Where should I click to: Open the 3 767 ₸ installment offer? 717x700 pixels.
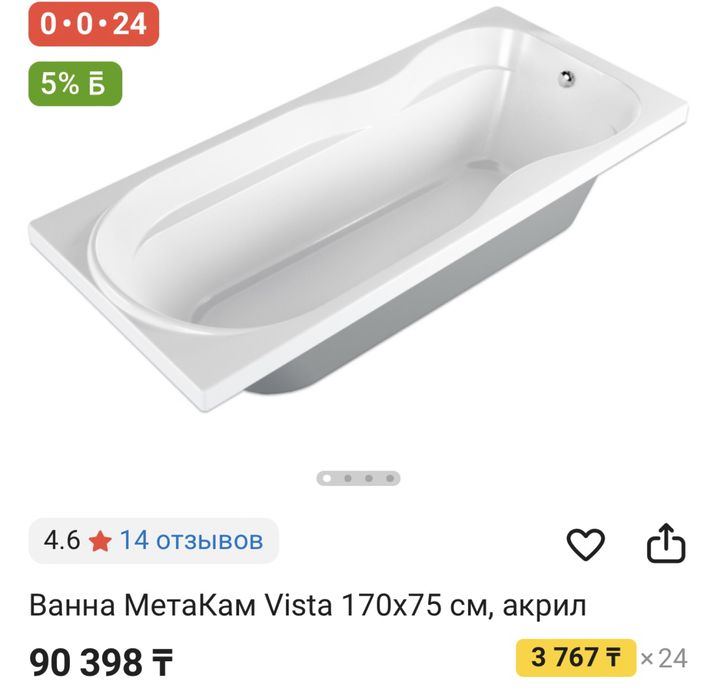(575, 658)
